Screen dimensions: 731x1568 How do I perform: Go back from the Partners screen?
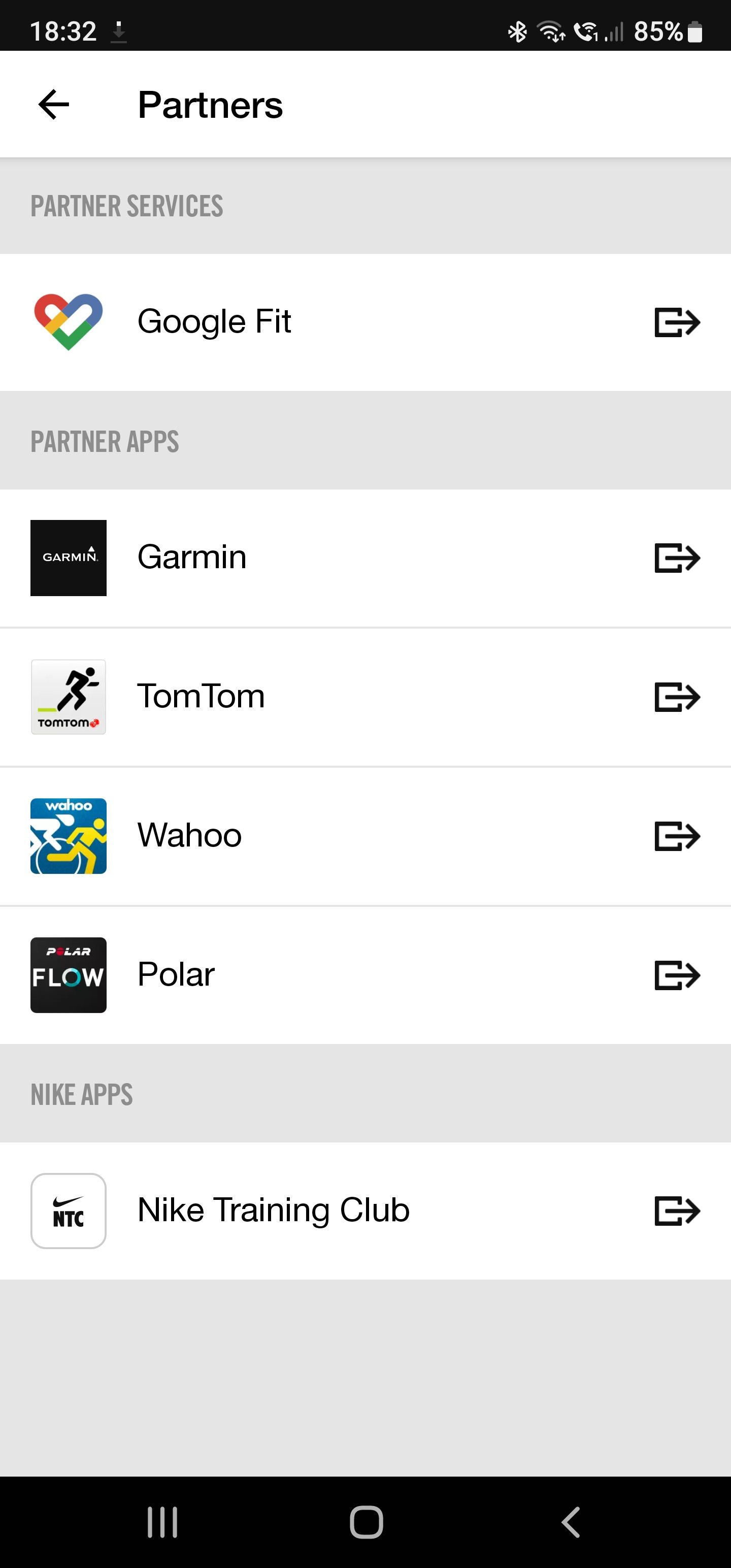[54, 104]
